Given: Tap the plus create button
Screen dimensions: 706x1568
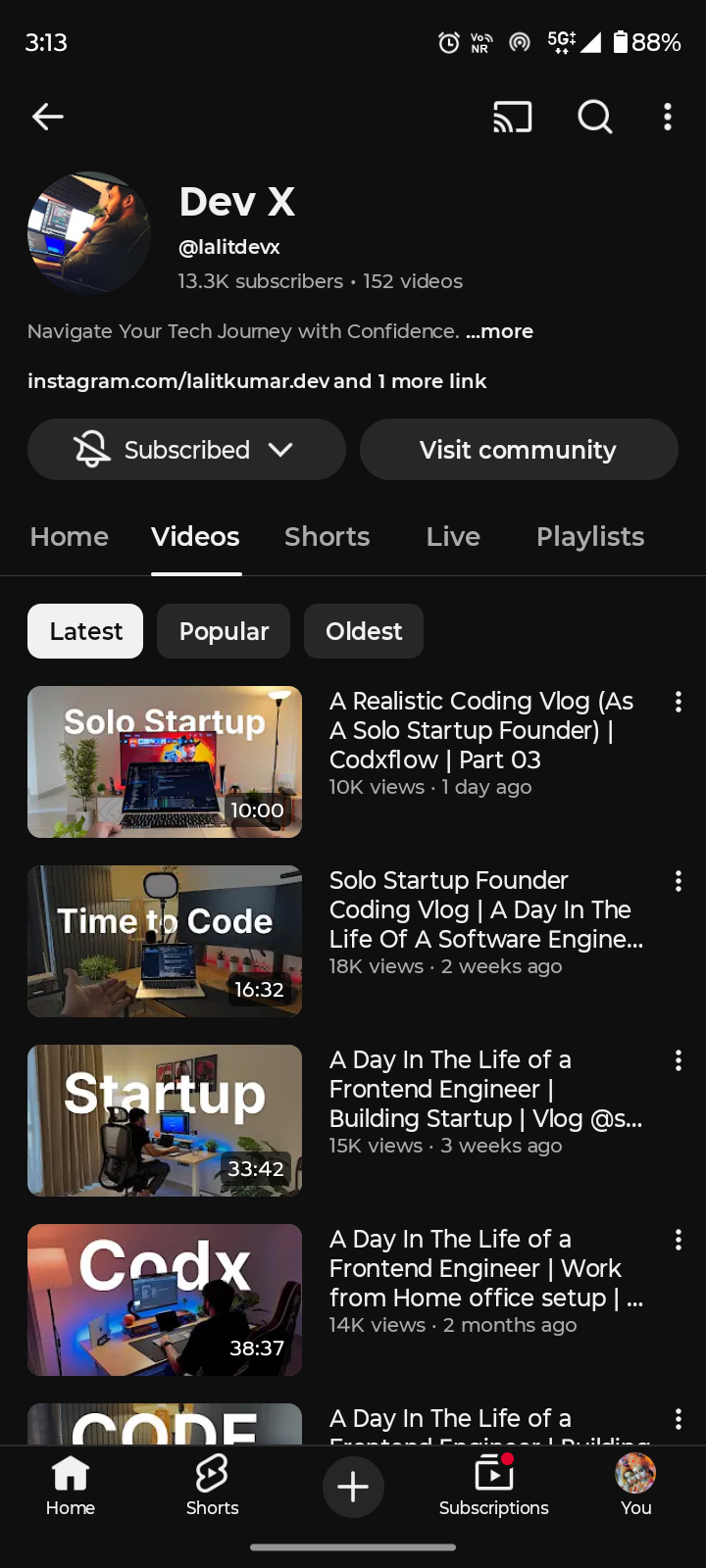Looking at the screenshot, I should coord(353,1487).
